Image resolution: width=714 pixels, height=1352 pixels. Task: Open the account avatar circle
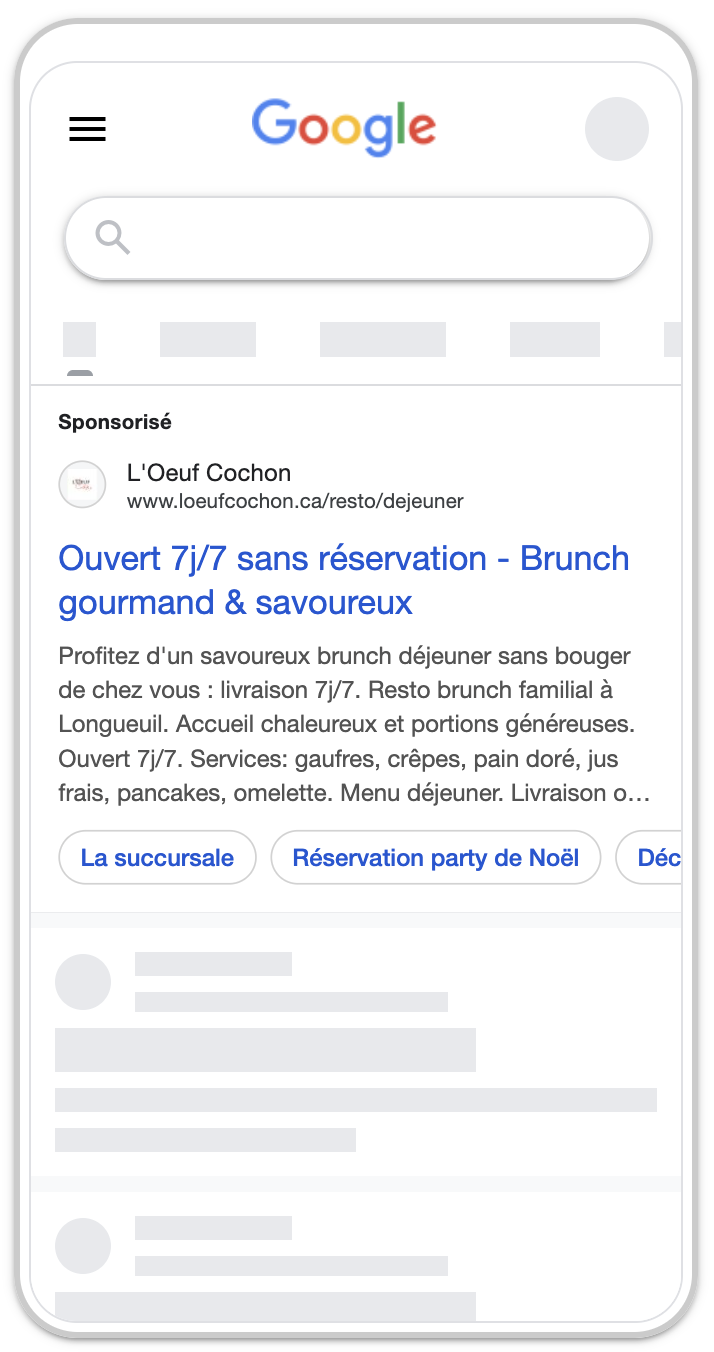point(616,129)
